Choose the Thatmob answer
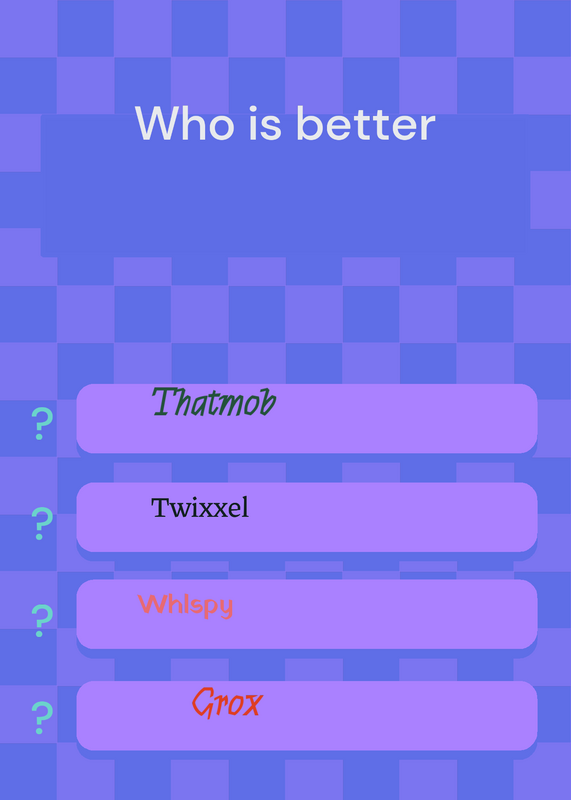Viewport: 571px width, 800px height. pyautogui.click(x=307, y=418)
